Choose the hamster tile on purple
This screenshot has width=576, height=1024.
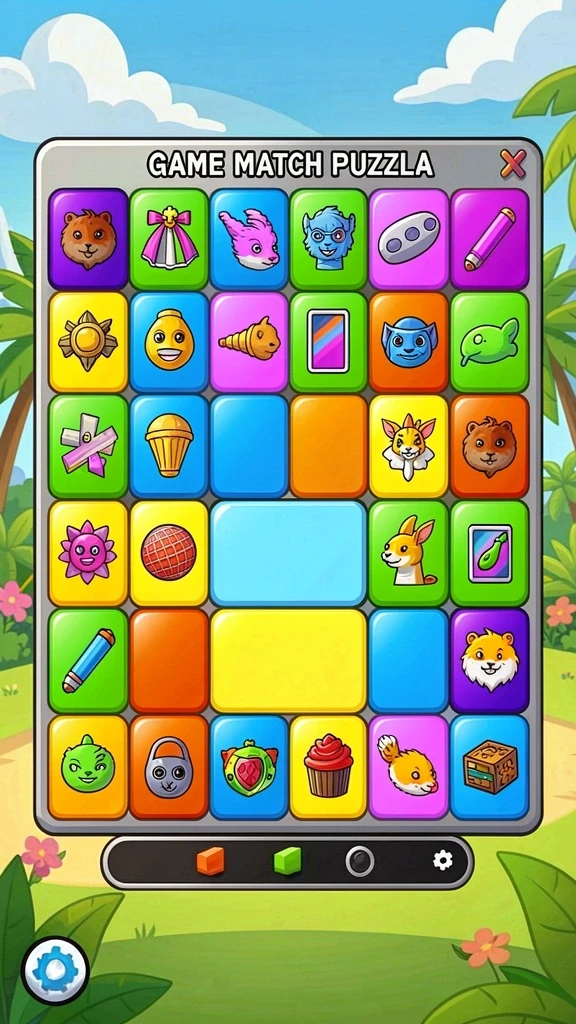point(489,660)
